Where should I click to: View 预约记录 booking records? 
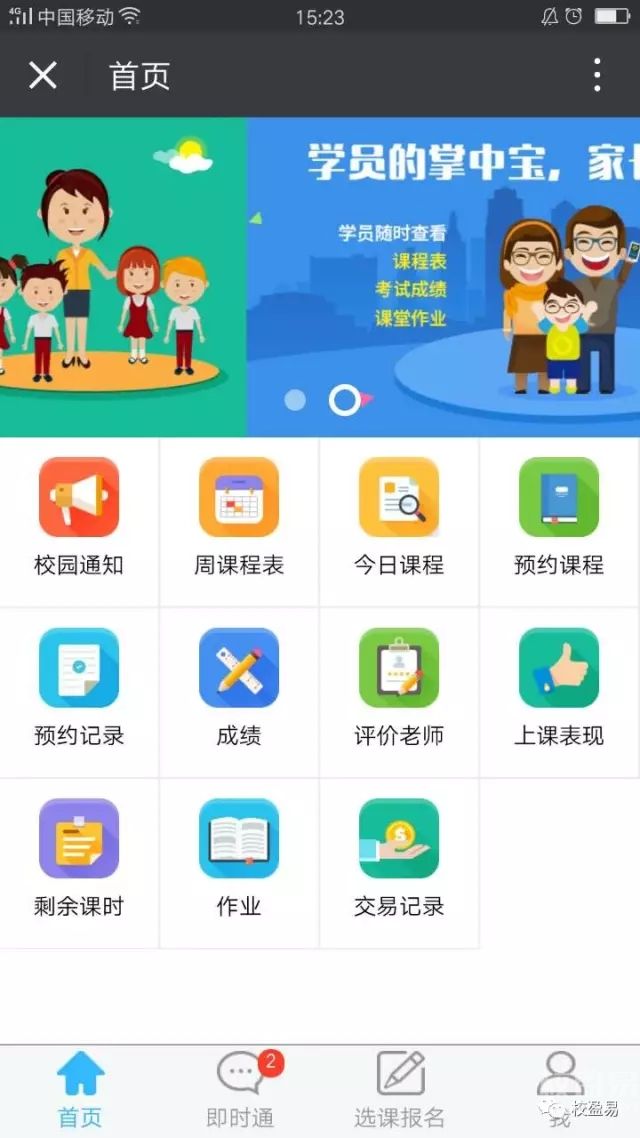(x=79, y=691)
